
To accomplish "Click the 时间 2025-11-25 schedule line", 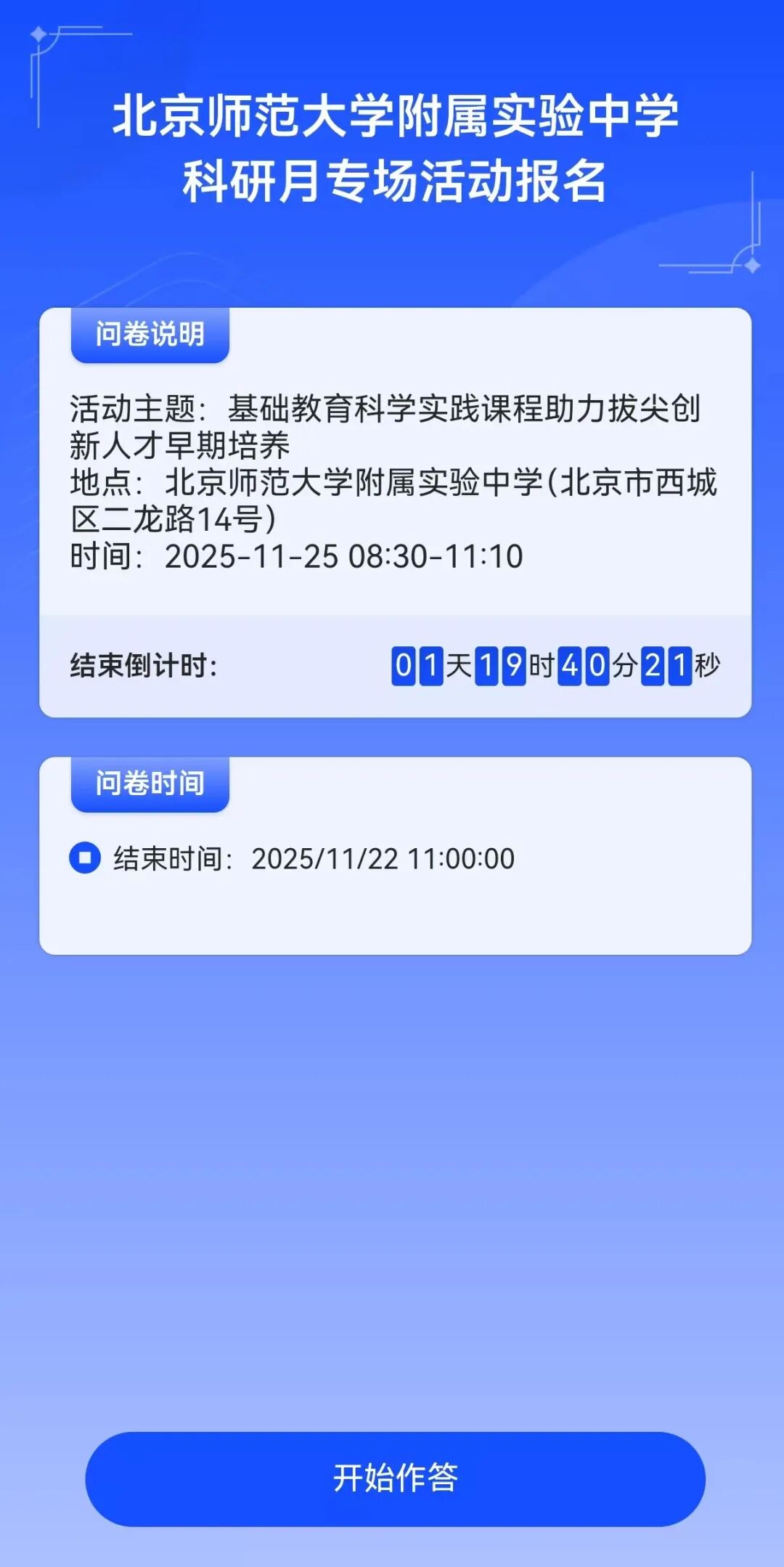I will [x=295, y=555].
